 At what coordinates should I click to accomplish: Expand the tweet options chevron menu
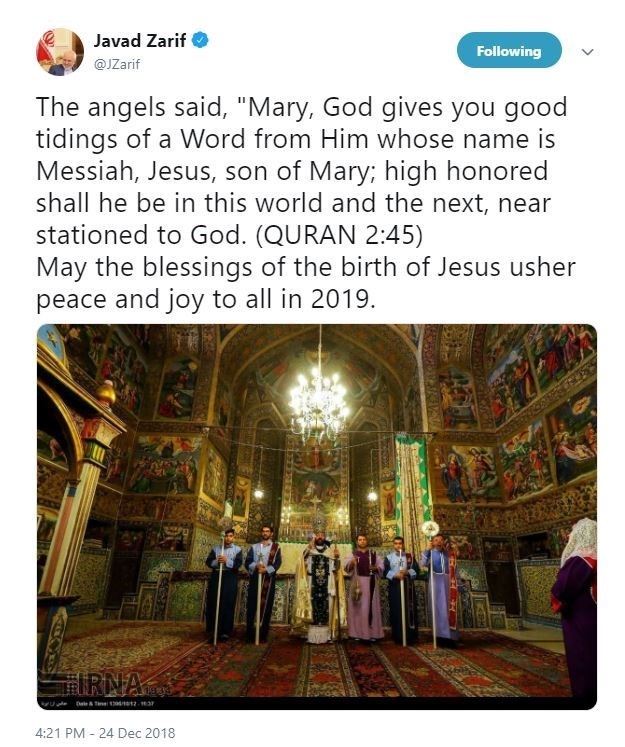[x=588, y=52]
